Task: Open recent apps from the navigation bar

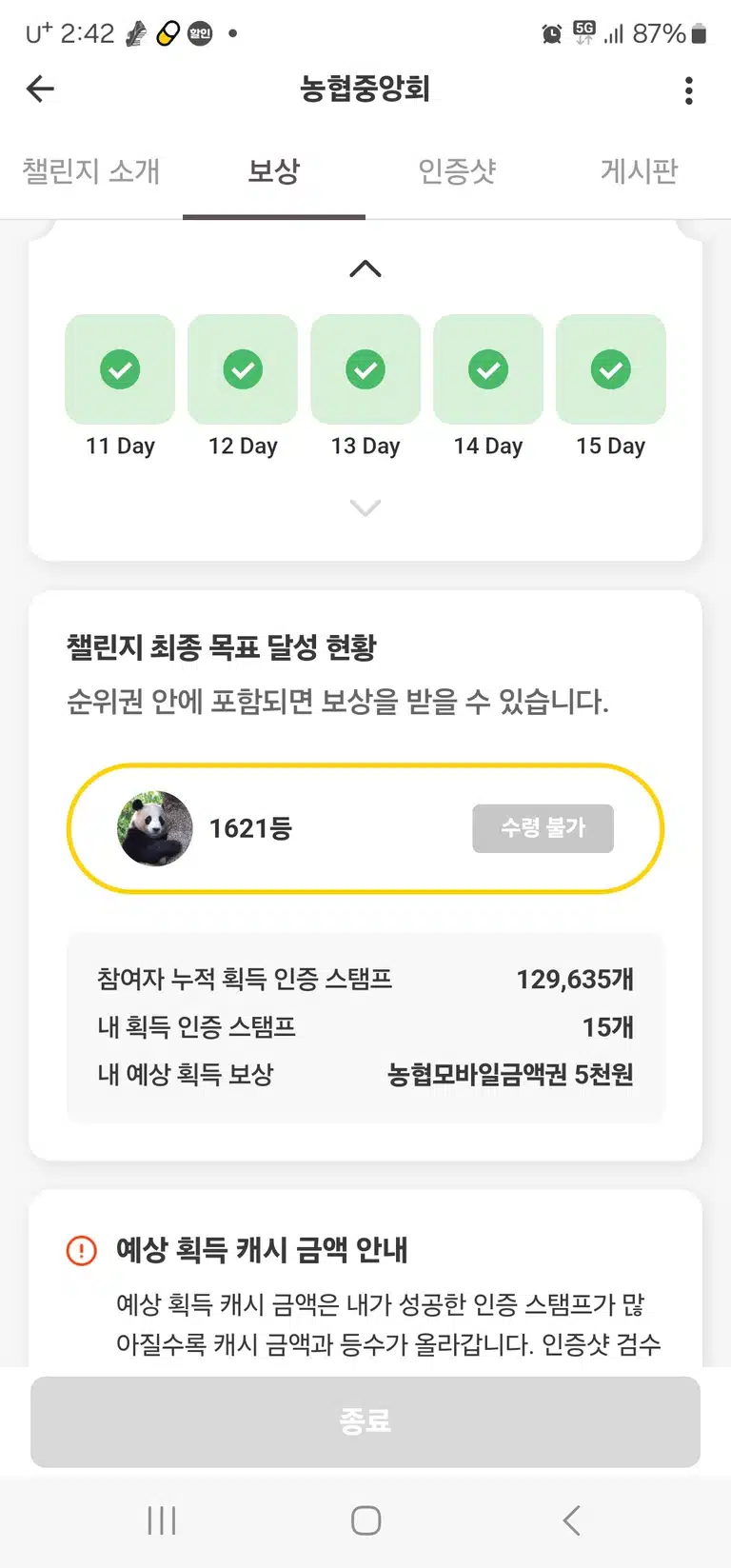Action: coord(162,1520)
